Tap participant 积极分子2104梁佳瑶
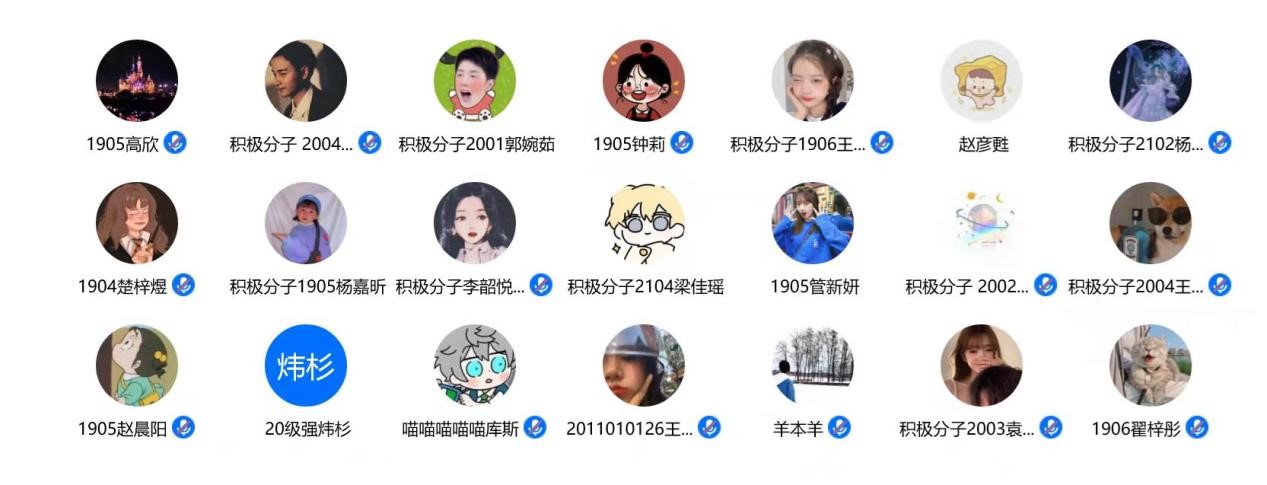 (644, 223)
